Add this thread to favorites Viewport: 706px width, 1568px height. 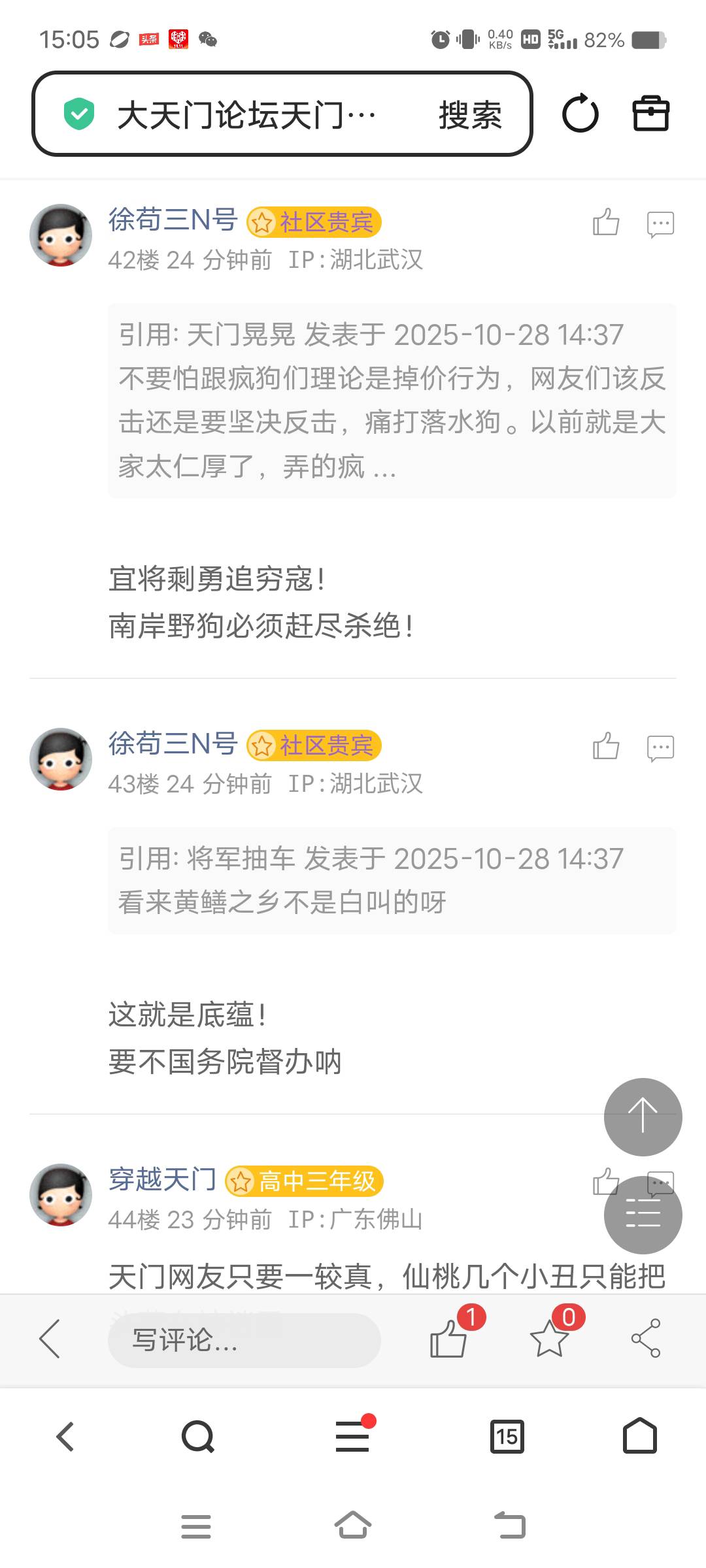[549, 1339]
